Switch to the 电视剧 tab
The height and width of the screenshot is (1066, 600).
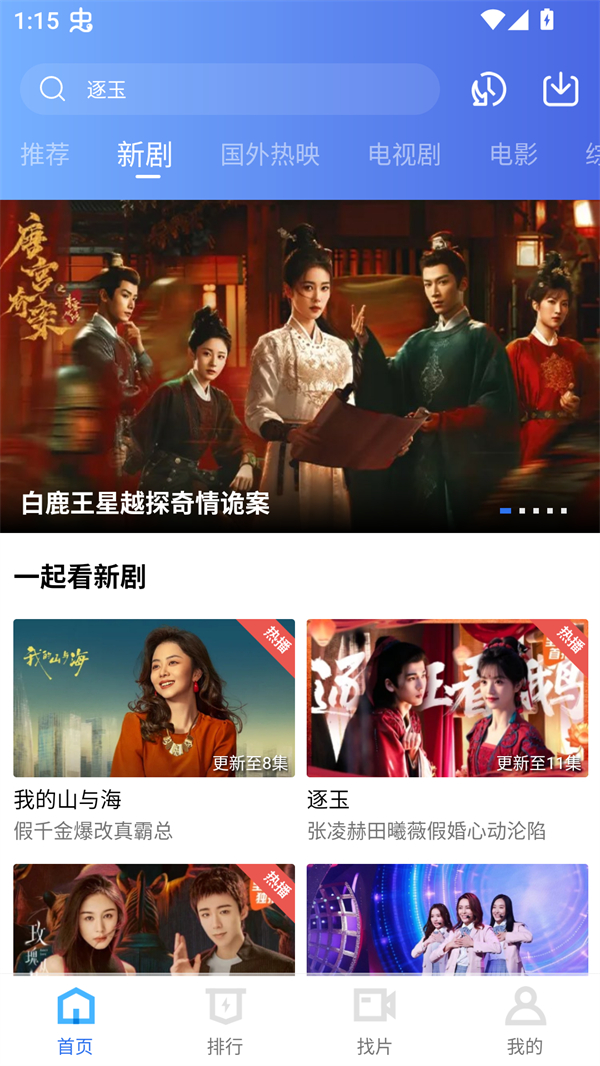pyautogui.click(x=404, y=154)
